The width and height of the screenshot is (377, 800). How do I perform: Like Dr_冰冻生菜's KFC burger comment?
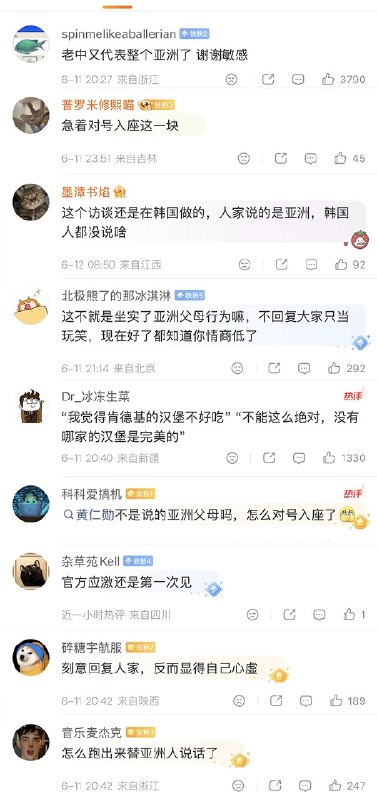pos(329,458)
